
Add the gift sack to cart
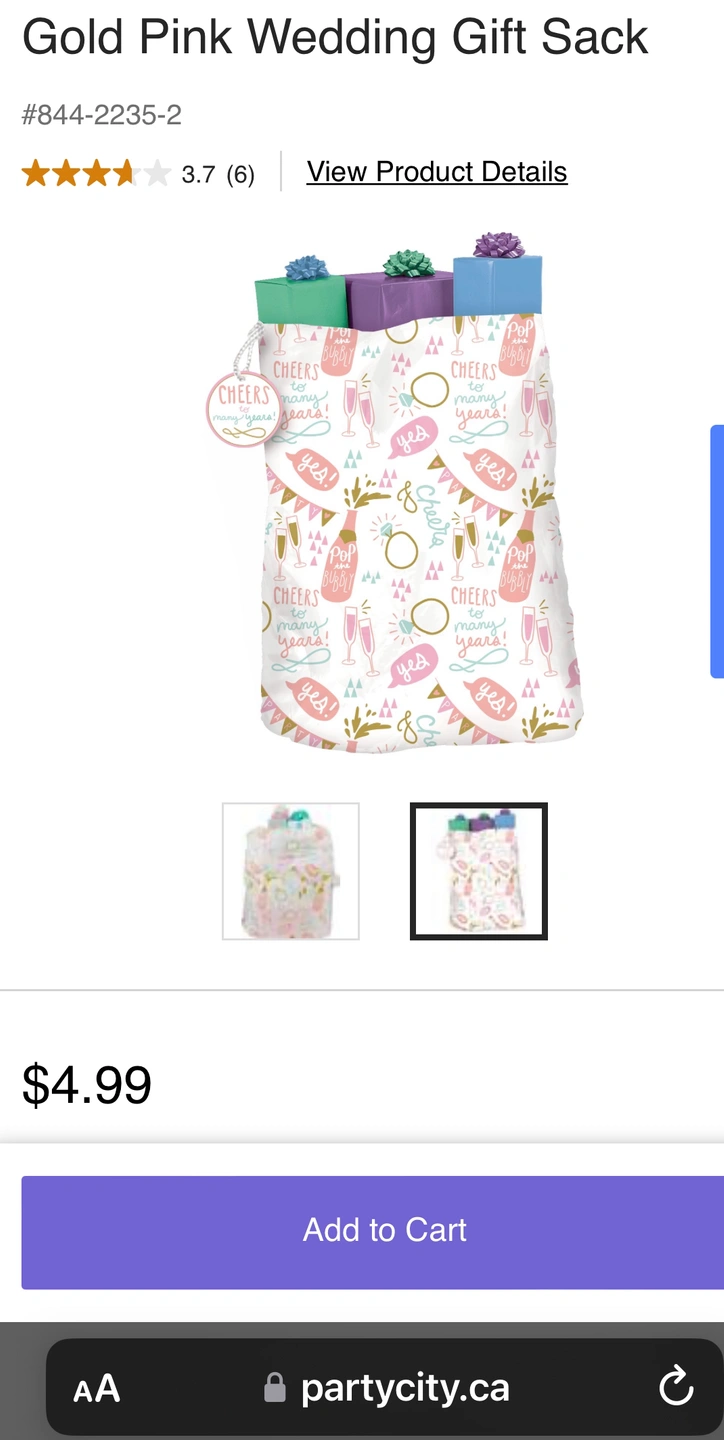coord(385,1231)
